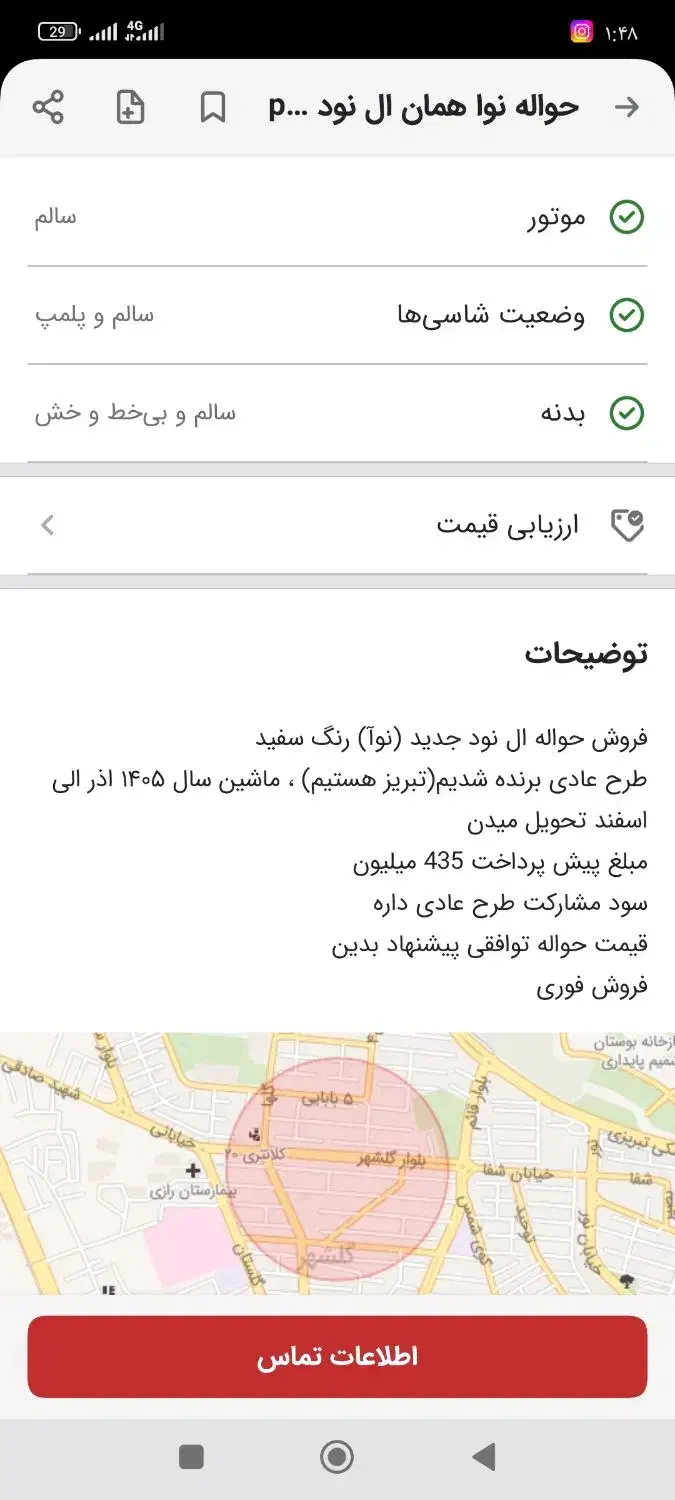Open the ارزیابی قیمت row
Viewport: 675px width, 1500px height.
click(x=337, y=525)
